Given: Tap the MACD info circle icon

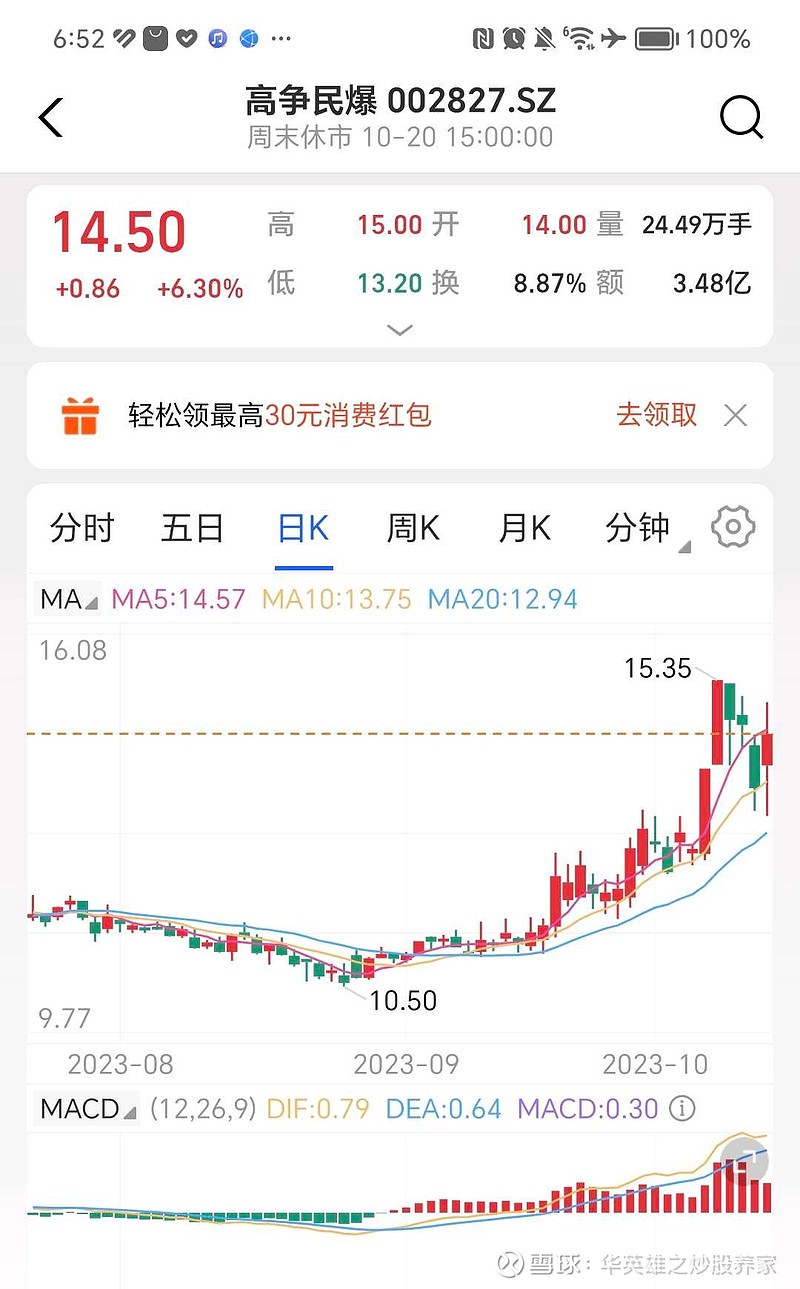Looking at the screenshot, I should (682, 1108).
